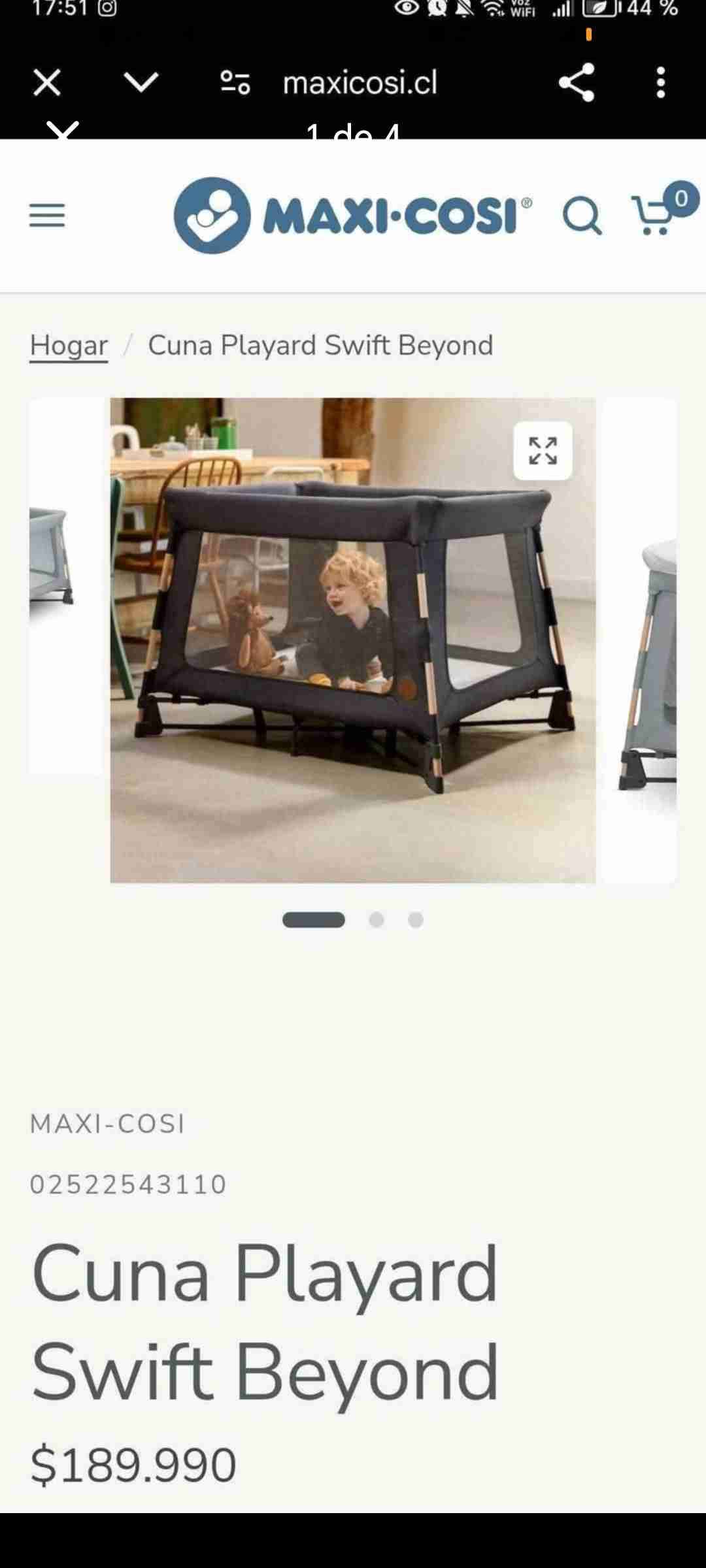Tap the Maxi-Cosi logo to go home
This screenshot has height=1568, width=706.
point(353,215)
